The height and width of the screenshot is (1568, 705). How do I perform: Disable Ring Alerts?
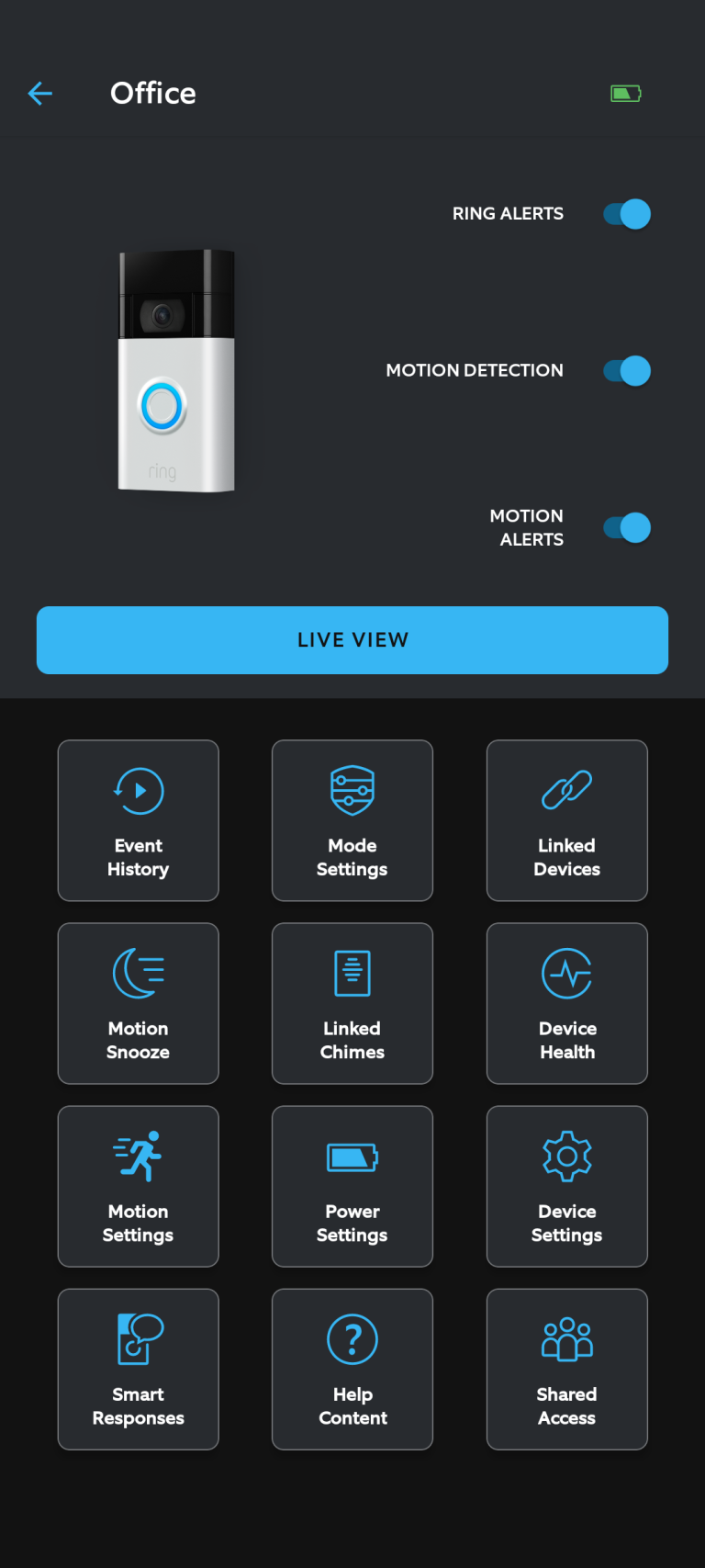pyautogui.click(x=625, y=213)
